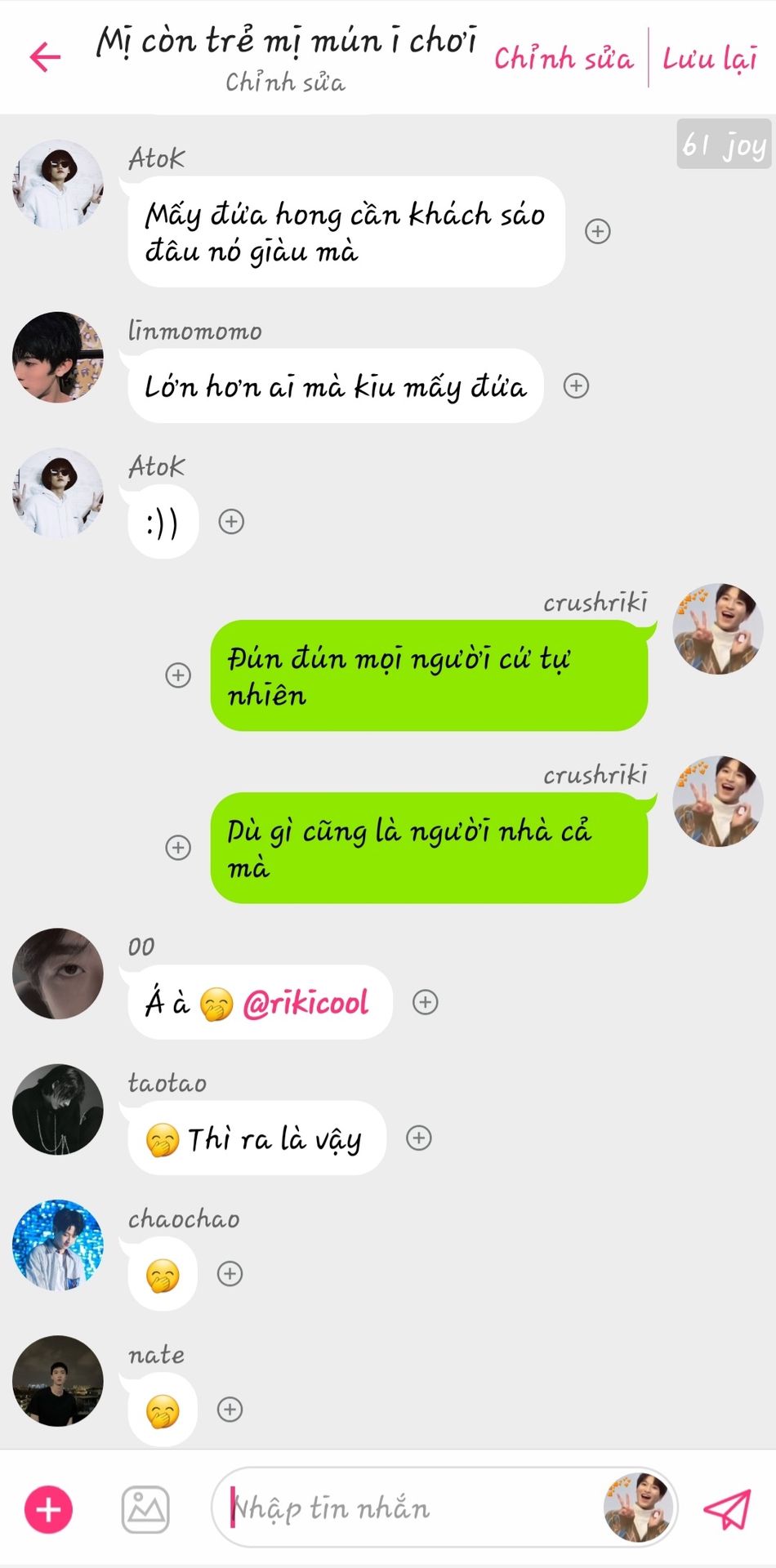Viewport: 776px width, 1568px height.
Task: Open the pink plus button at bottom
Action: (49, 1509)
